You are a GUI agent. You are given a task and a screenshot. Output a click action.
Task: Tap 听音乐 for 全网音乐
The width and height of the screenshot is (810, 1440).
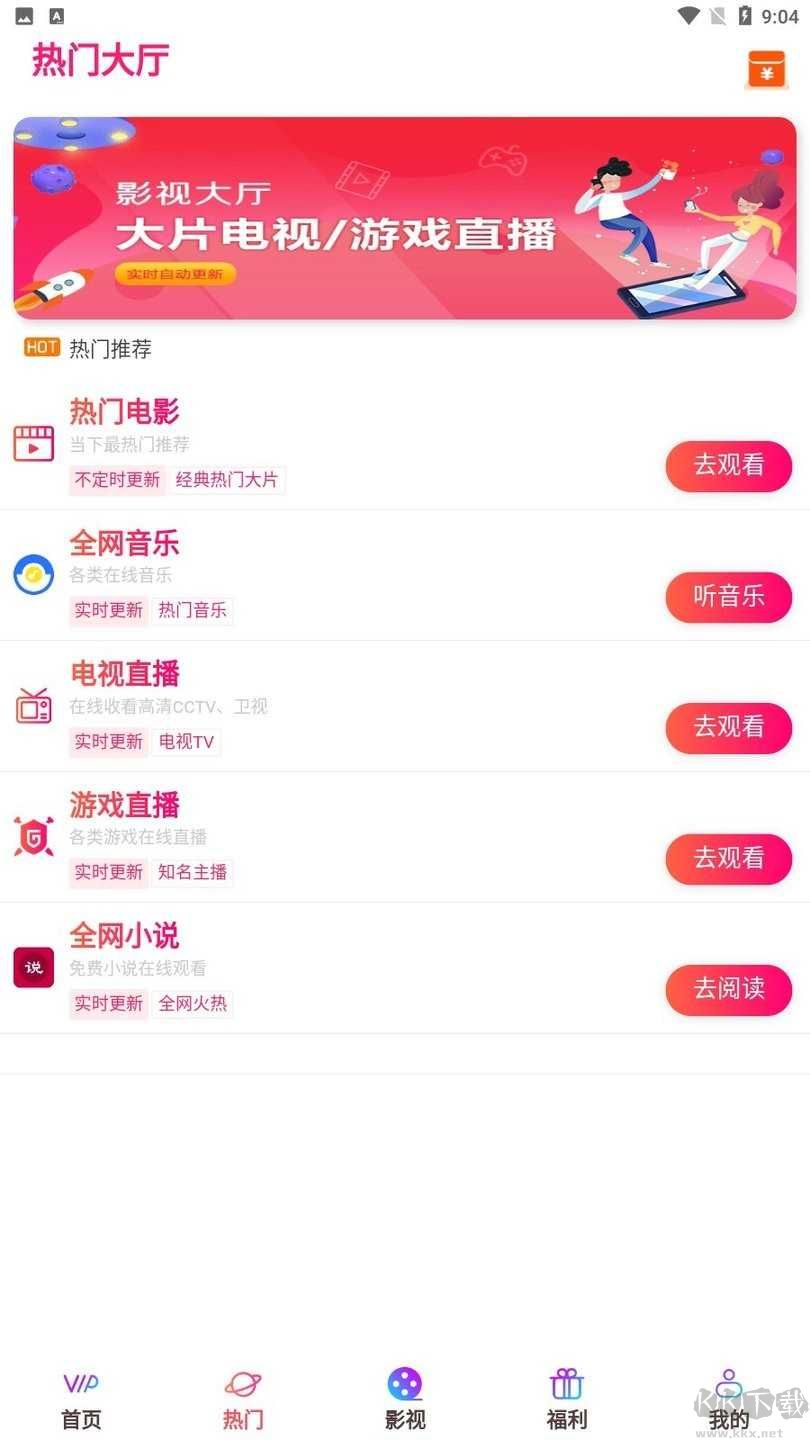[728, 597]
